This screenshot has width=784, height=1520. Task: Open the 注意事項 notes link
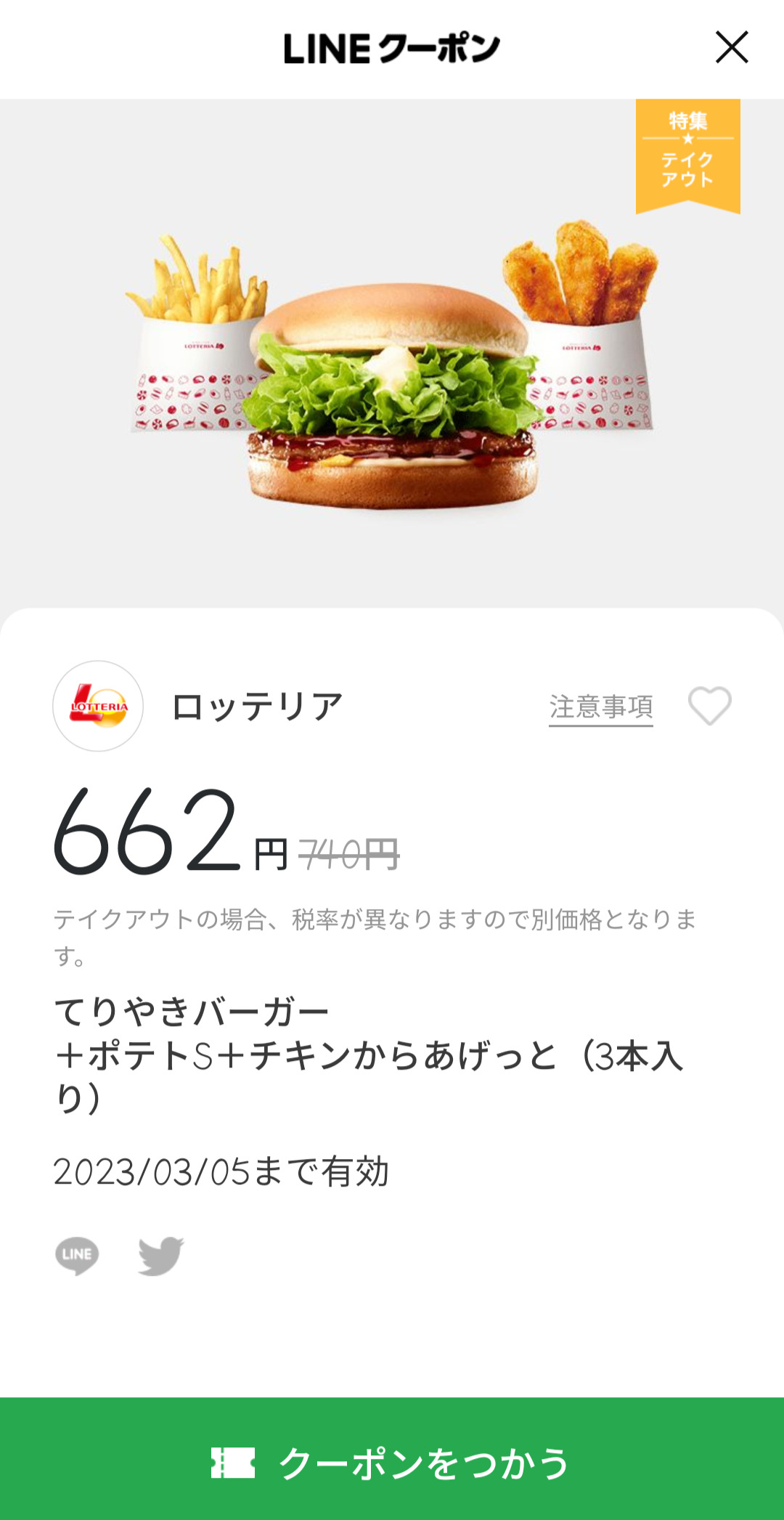(x=600, y=707)
